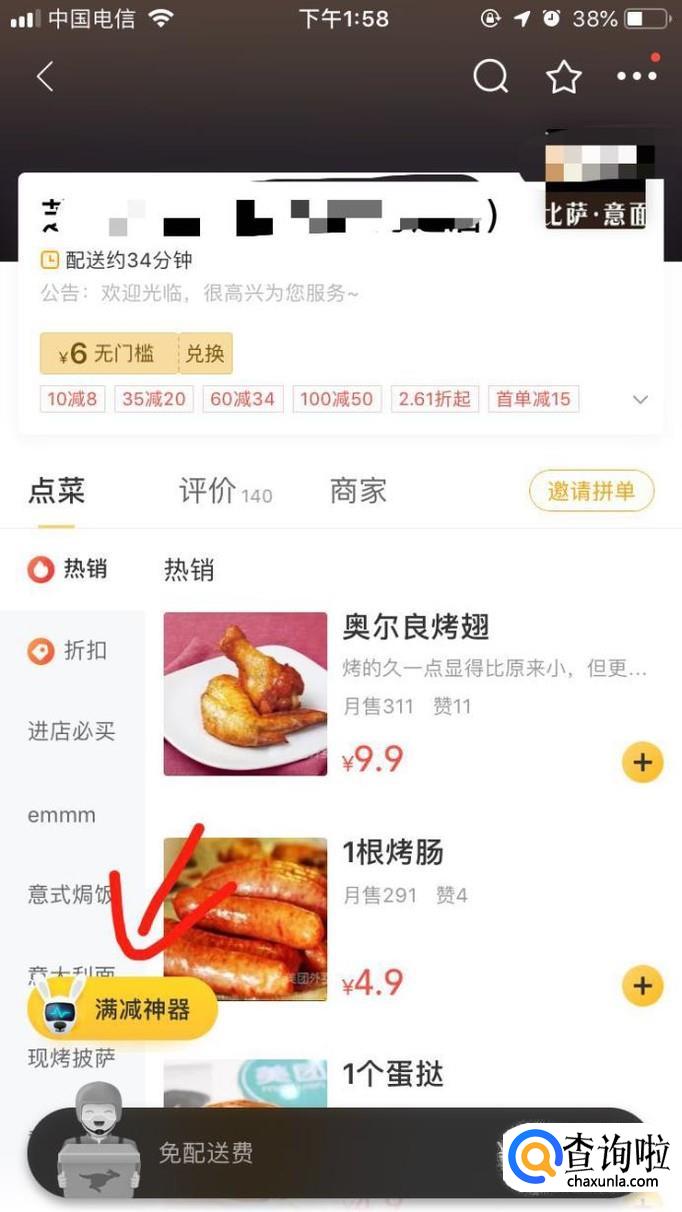
Task: Add 奥尔良烤翅 to the cart
Action: tap(641, 763)
